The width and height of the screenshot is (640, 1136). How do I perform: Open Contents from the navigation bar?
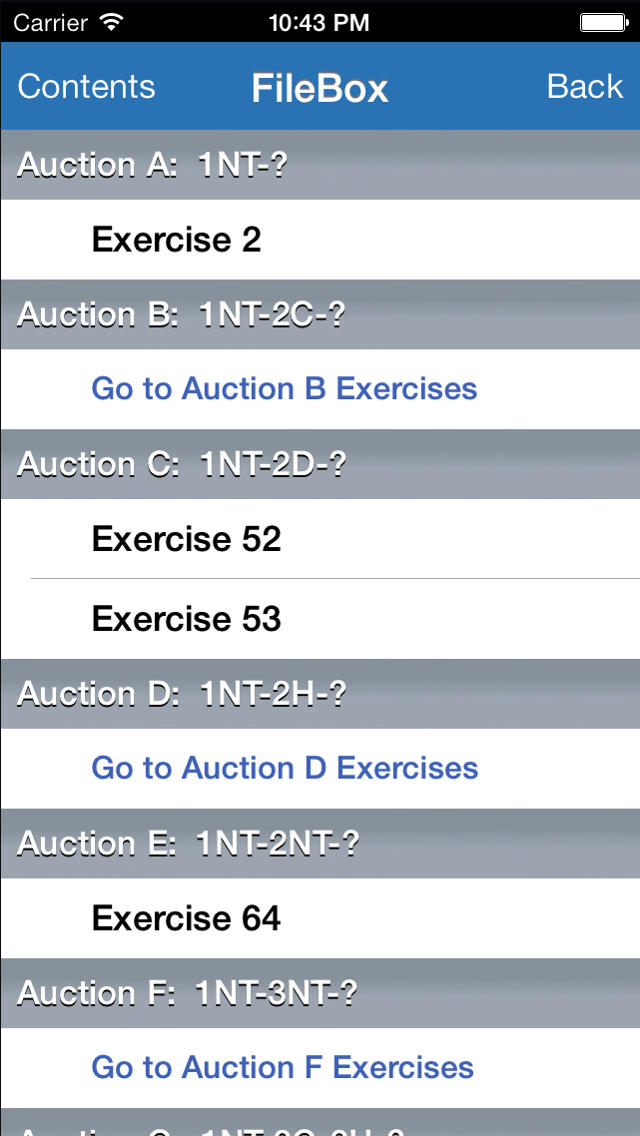[86, 87]
